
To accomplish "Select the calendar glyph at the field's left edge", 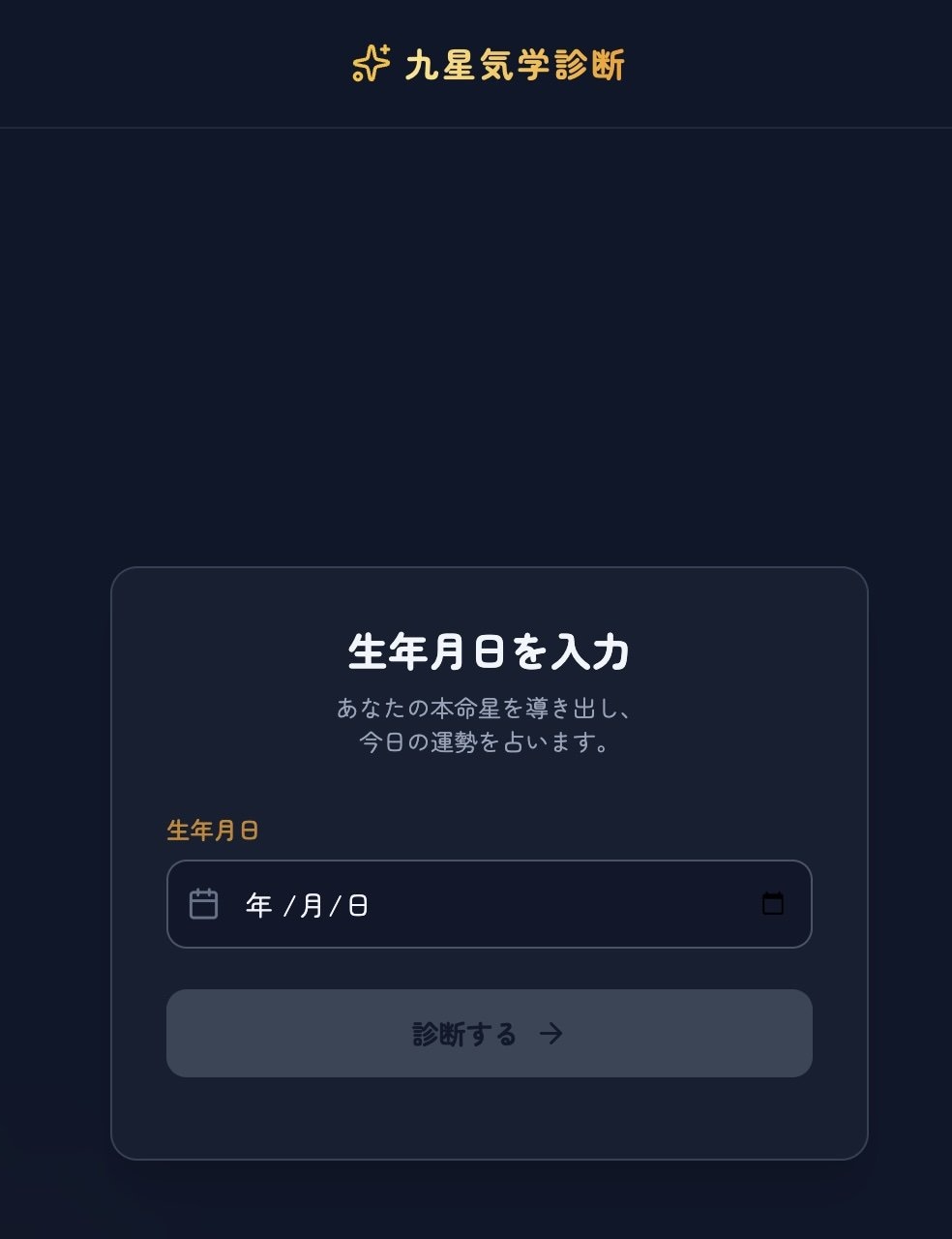I will [203, 903].
